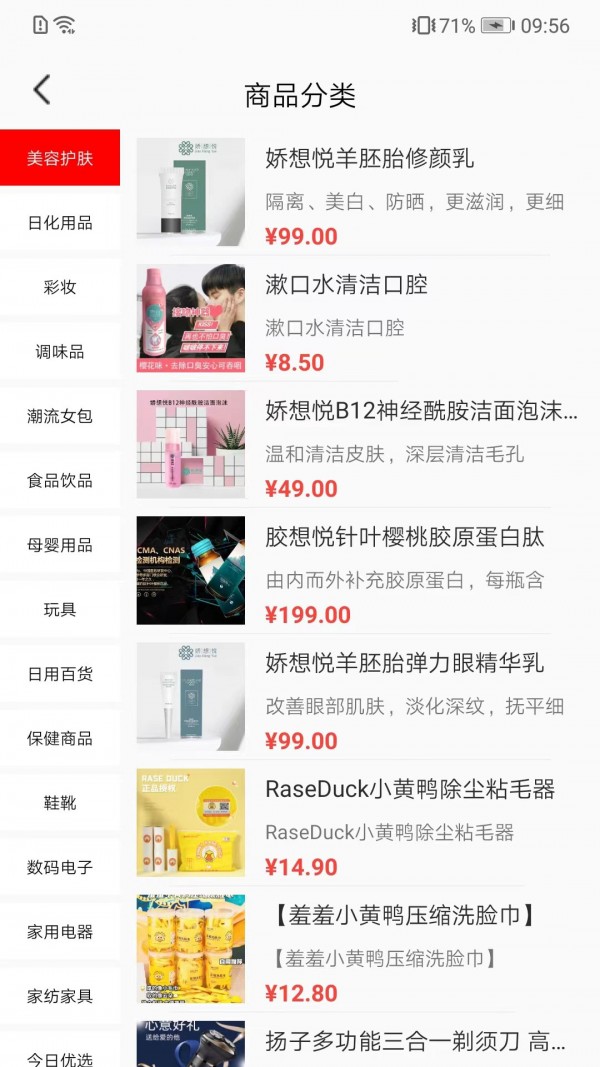Switch to 调味品 category
The image size is (600, 1067).
(60, 352)
